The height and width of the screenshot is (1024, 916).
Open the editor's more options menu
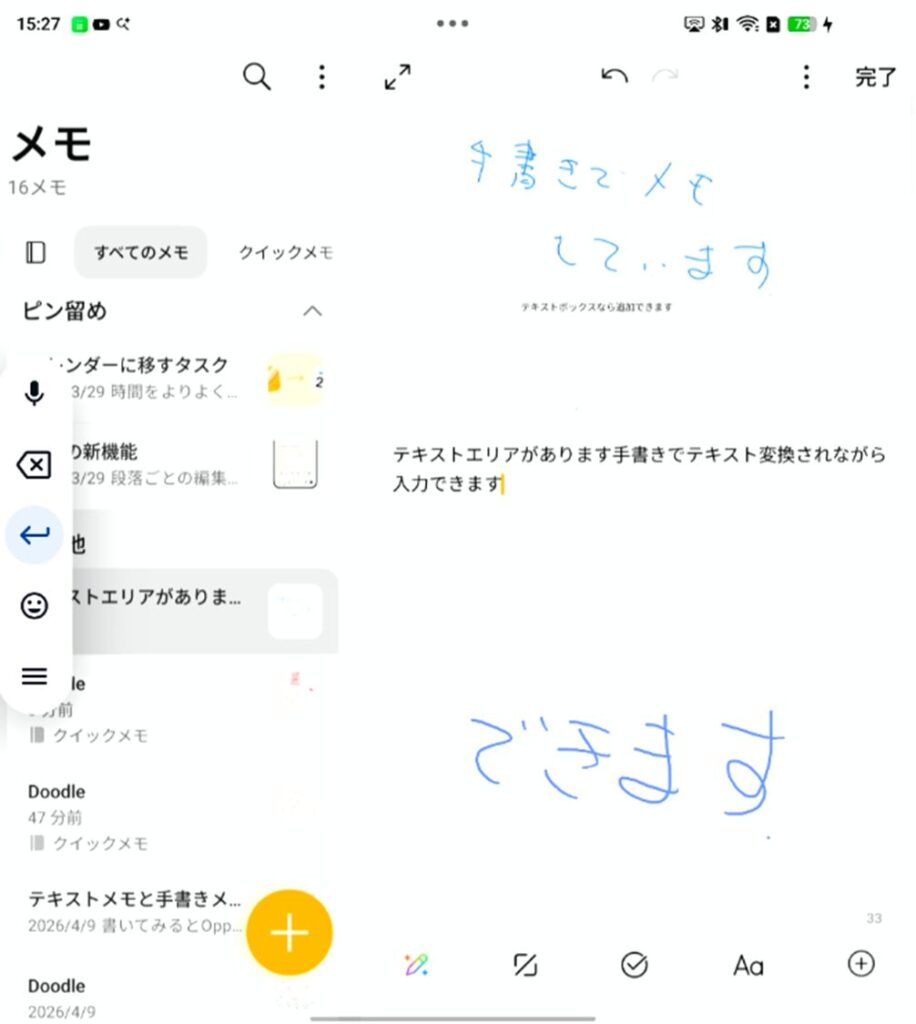click(806, 77)
